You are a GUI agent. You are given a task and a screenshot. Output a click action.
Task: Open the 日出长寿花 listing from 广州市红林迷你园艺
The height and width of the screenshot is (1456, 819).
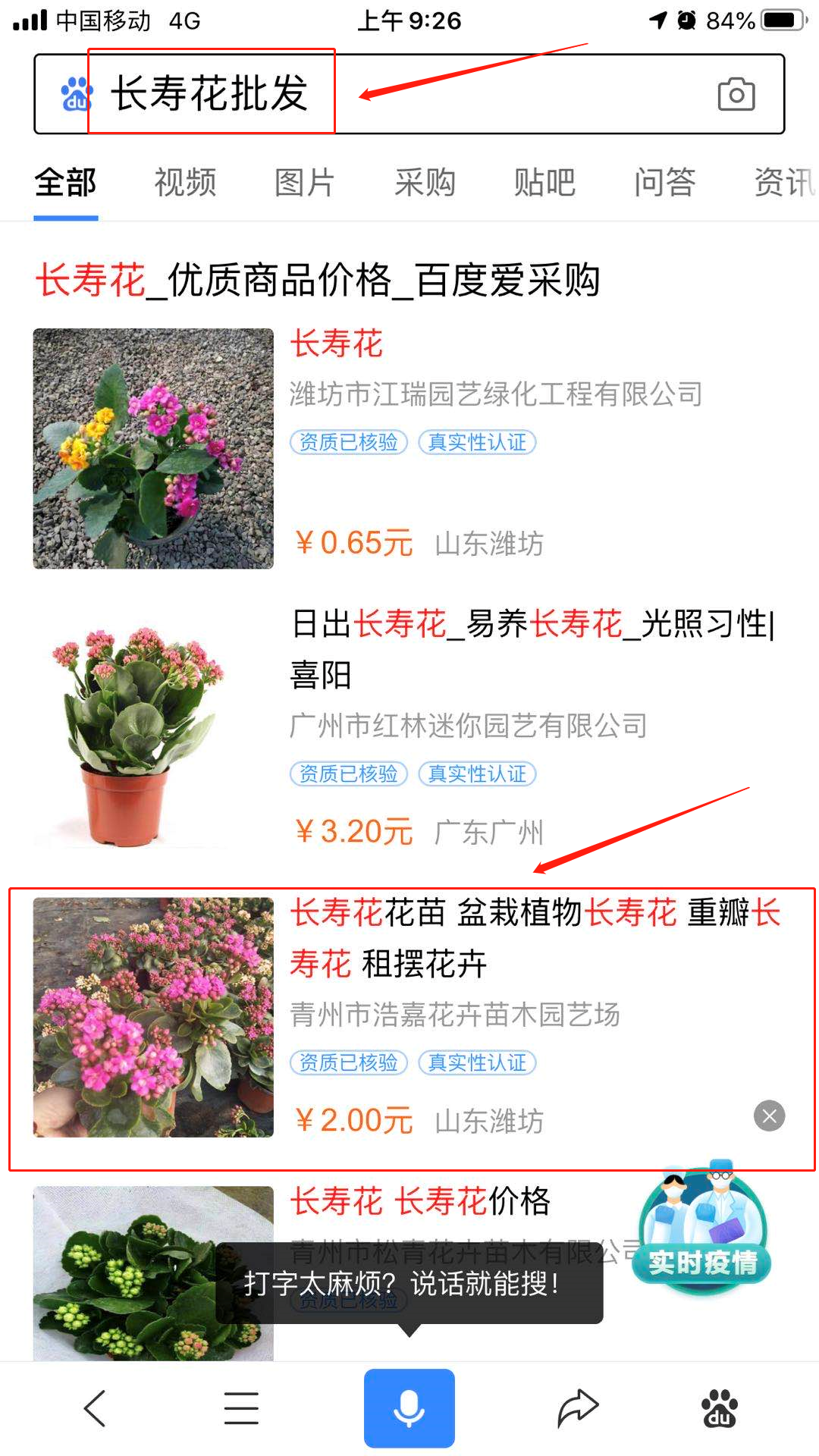[531, 626]
